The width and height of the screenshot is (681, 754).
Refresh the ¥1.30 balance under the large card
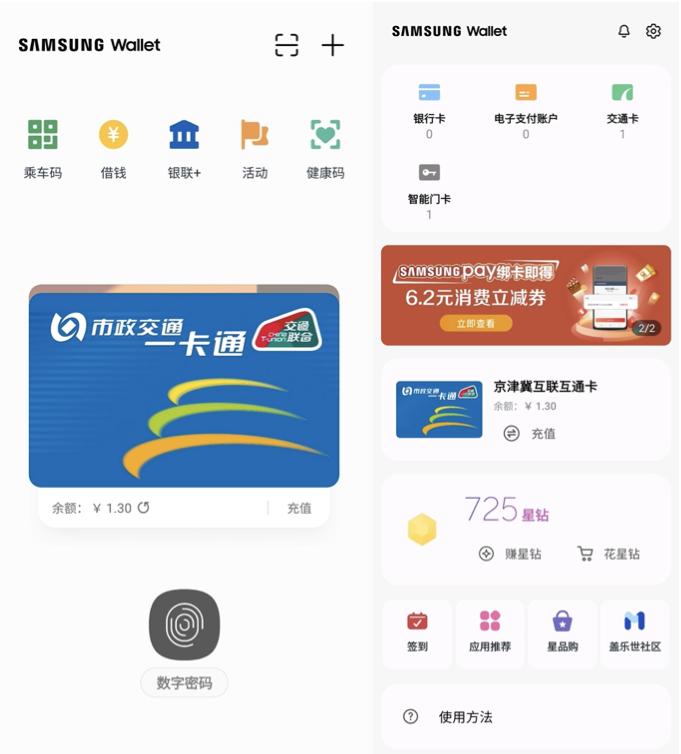point(144,508)
